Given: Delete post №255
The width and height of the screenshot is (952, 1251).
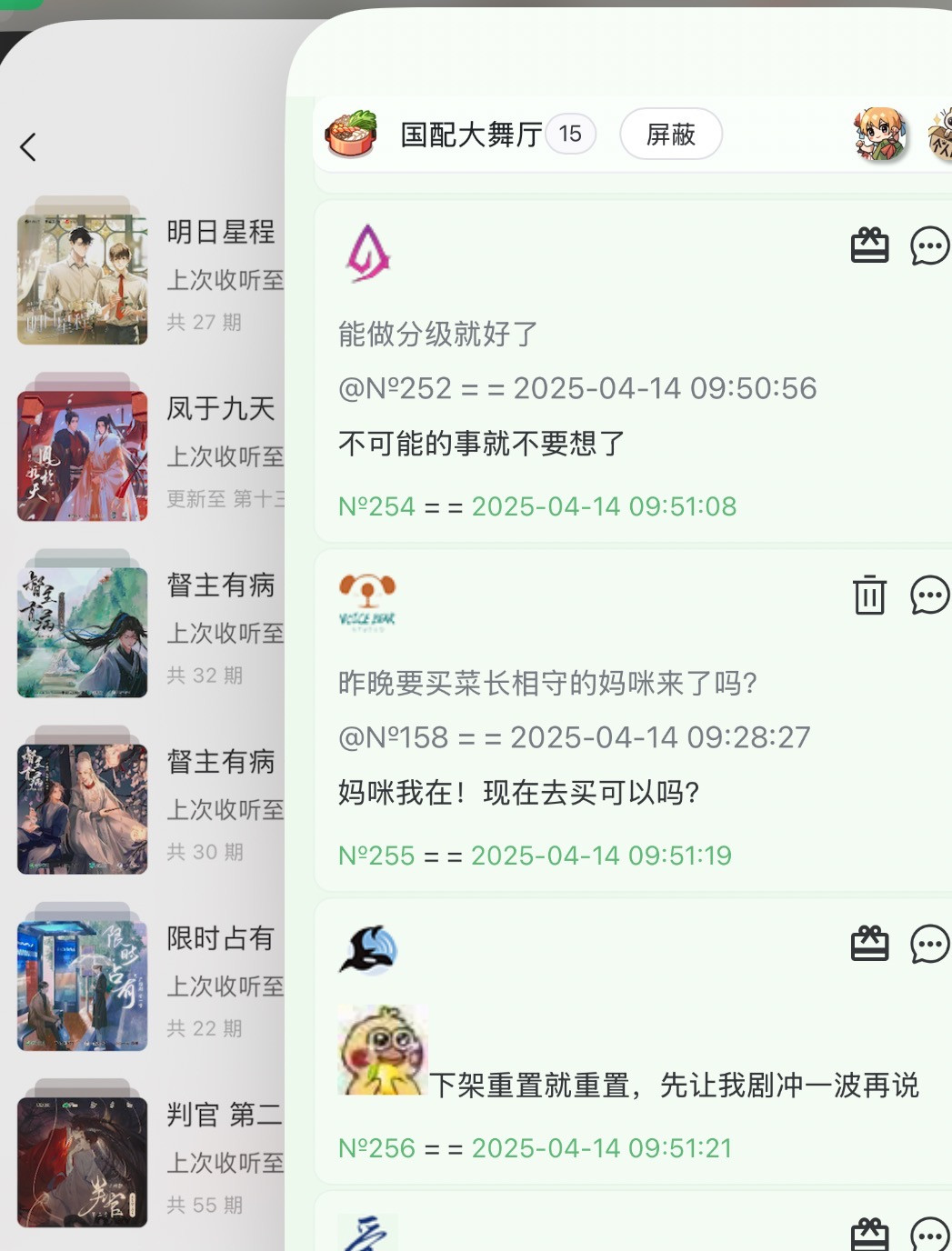Looking at the screenshot, I should pyautogui.click(x=869, y=595).
